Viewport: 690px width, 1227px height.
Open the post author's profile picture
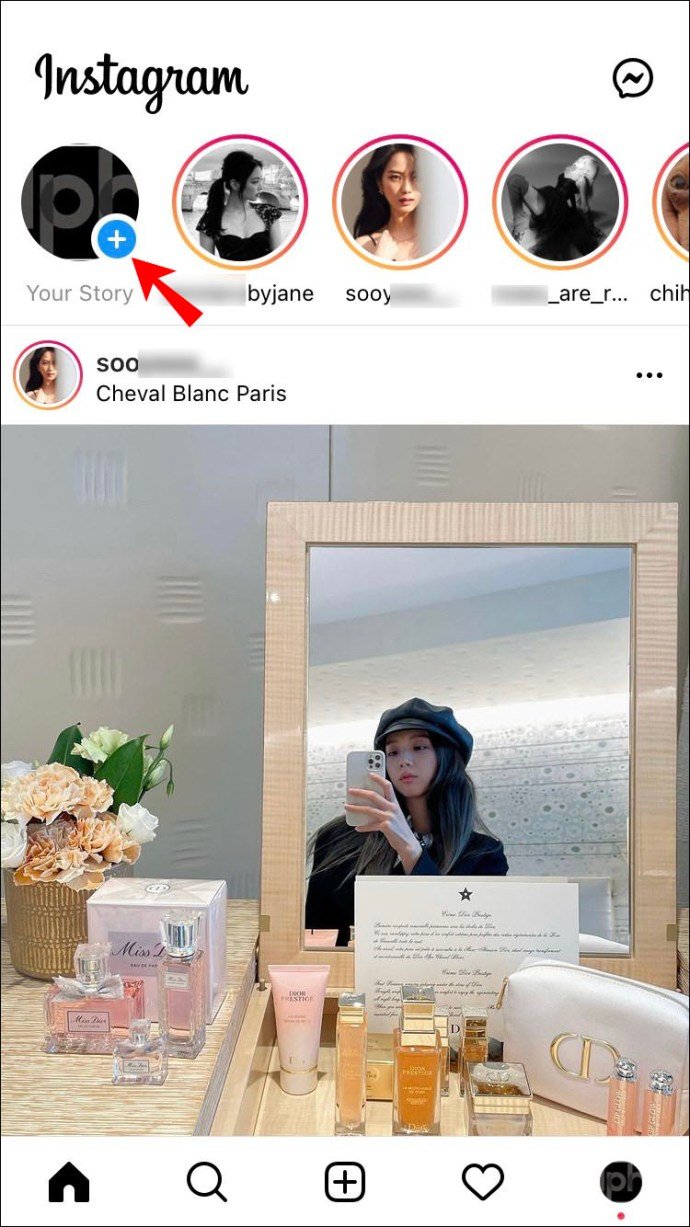47,376
